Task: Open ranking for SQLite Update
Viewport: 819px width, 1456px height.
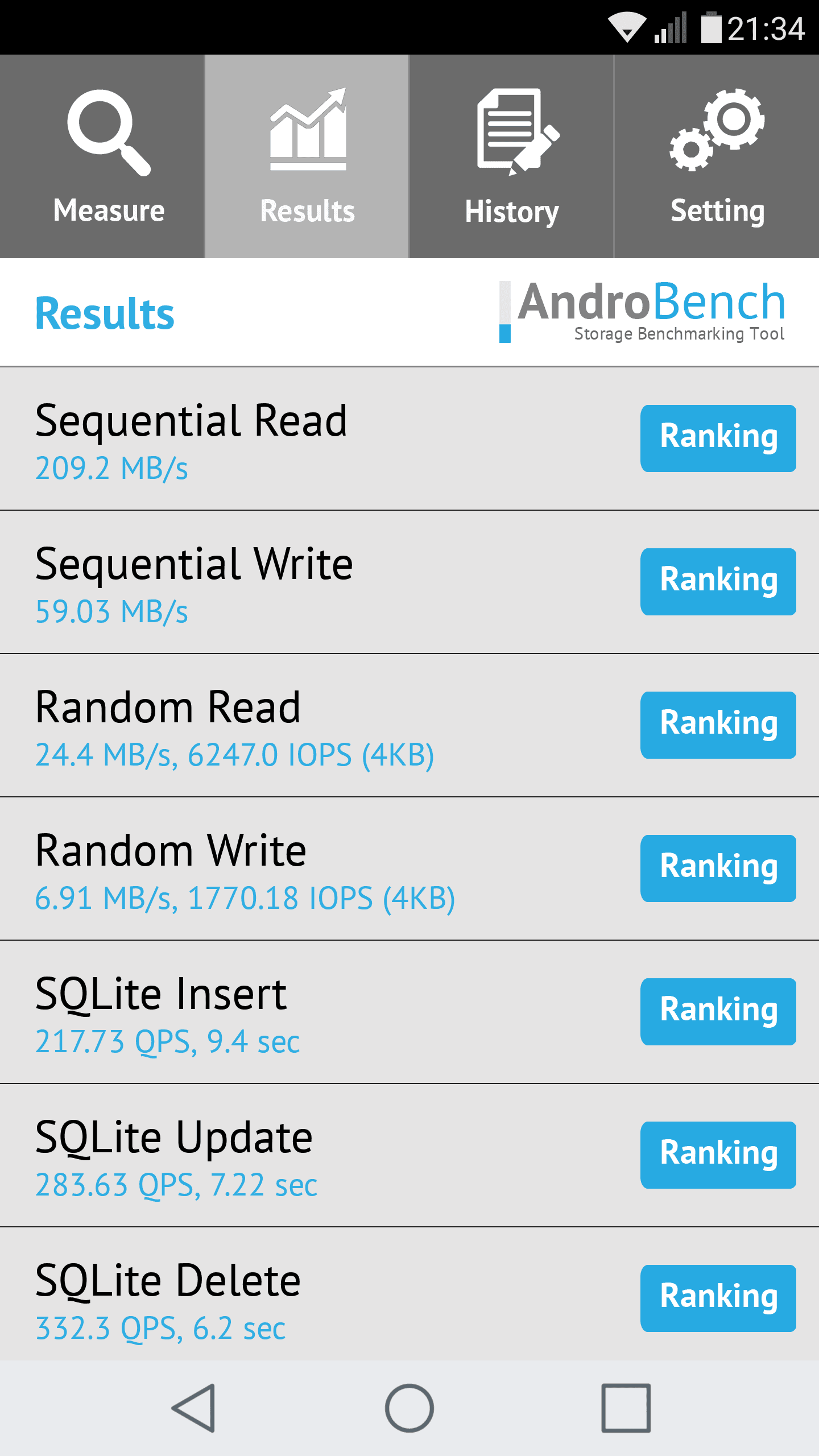Action: (718, 1155)
